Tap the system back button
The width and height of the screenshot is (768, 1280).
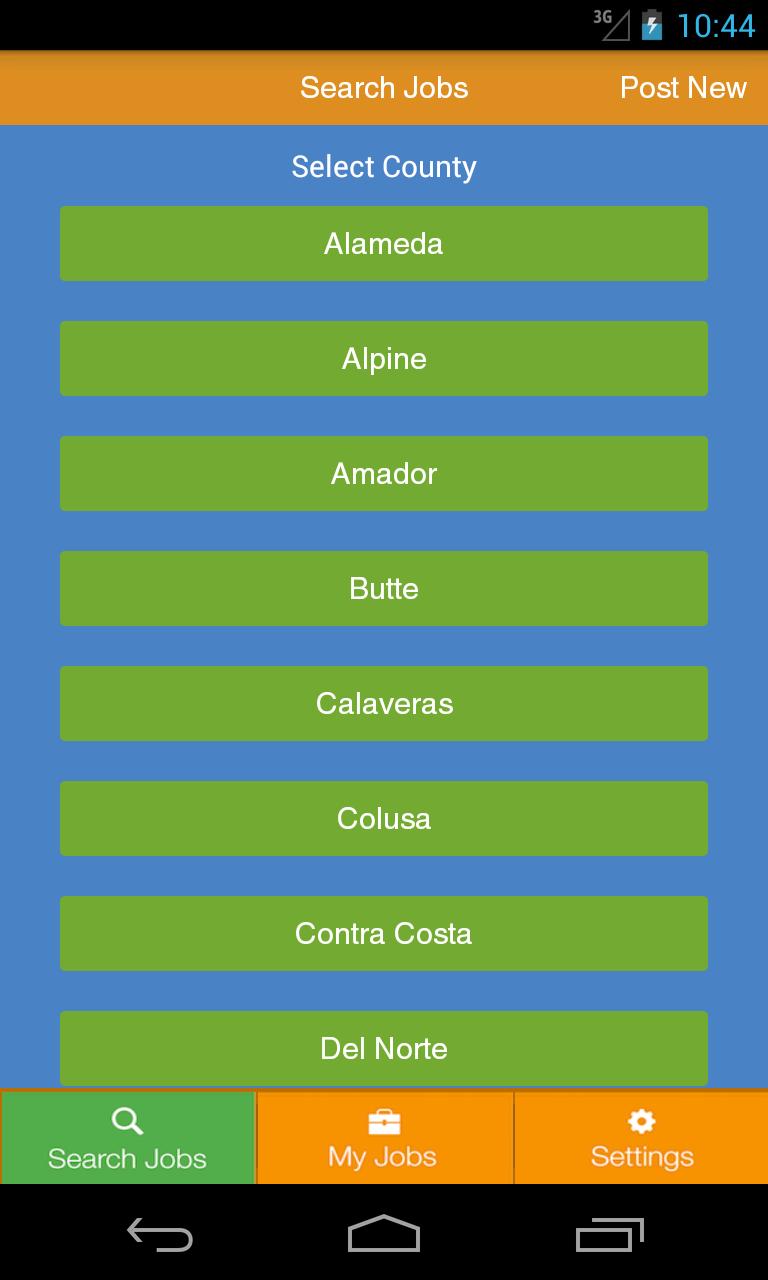tap(160, 1235)
